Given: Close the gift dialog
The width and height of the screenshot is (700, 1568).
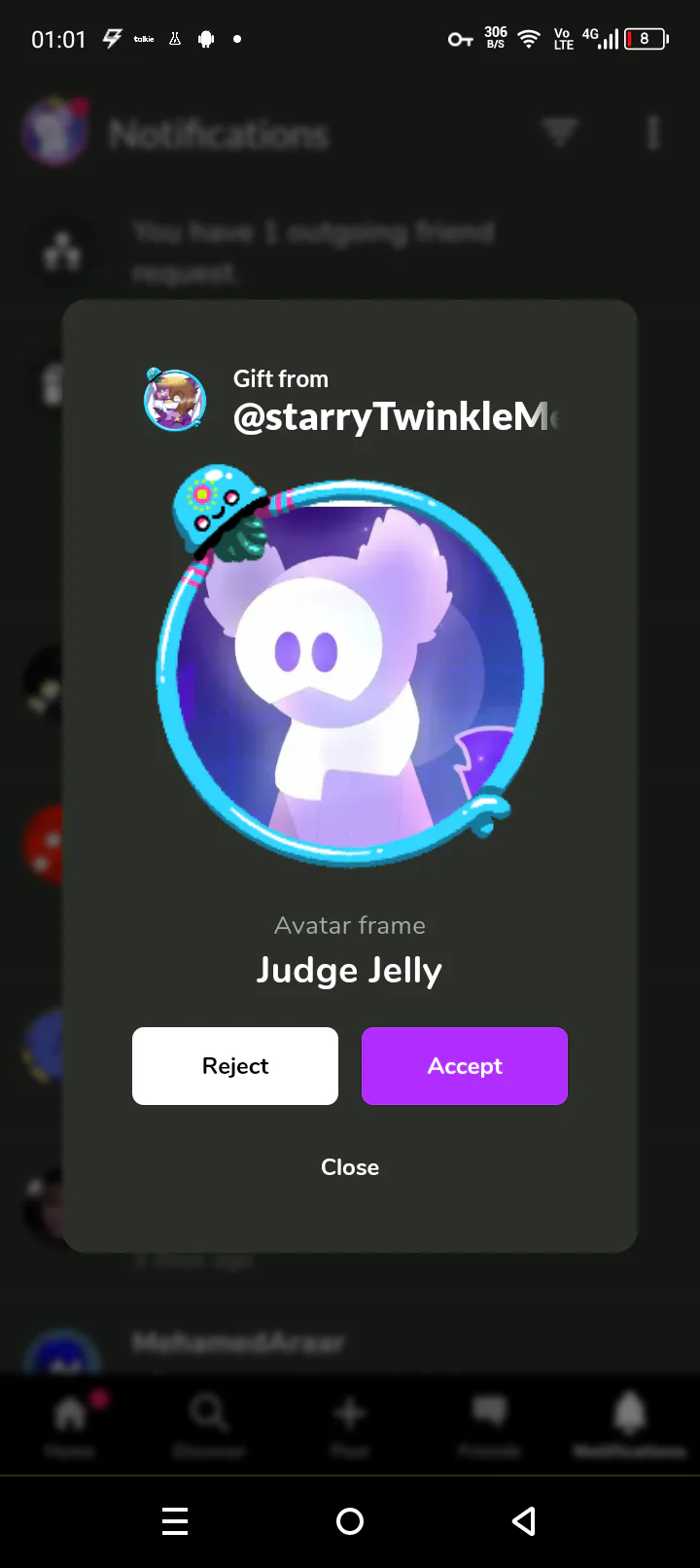Looking at the screenshot, I should pos(350,1167).
